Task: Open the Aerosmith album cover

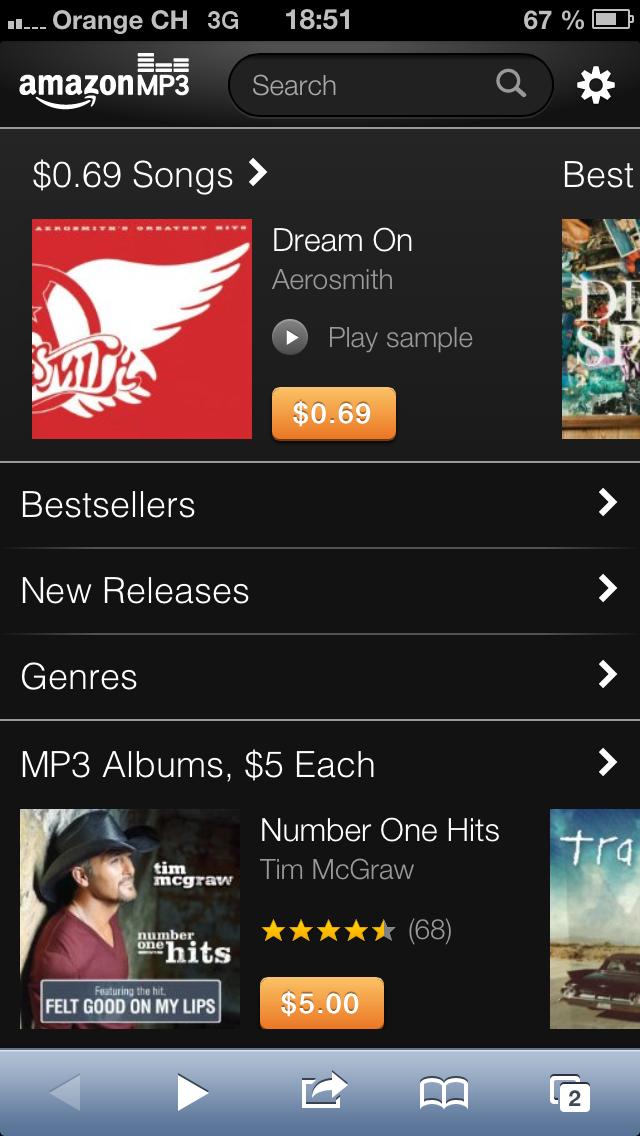Action: click(142, 329)
